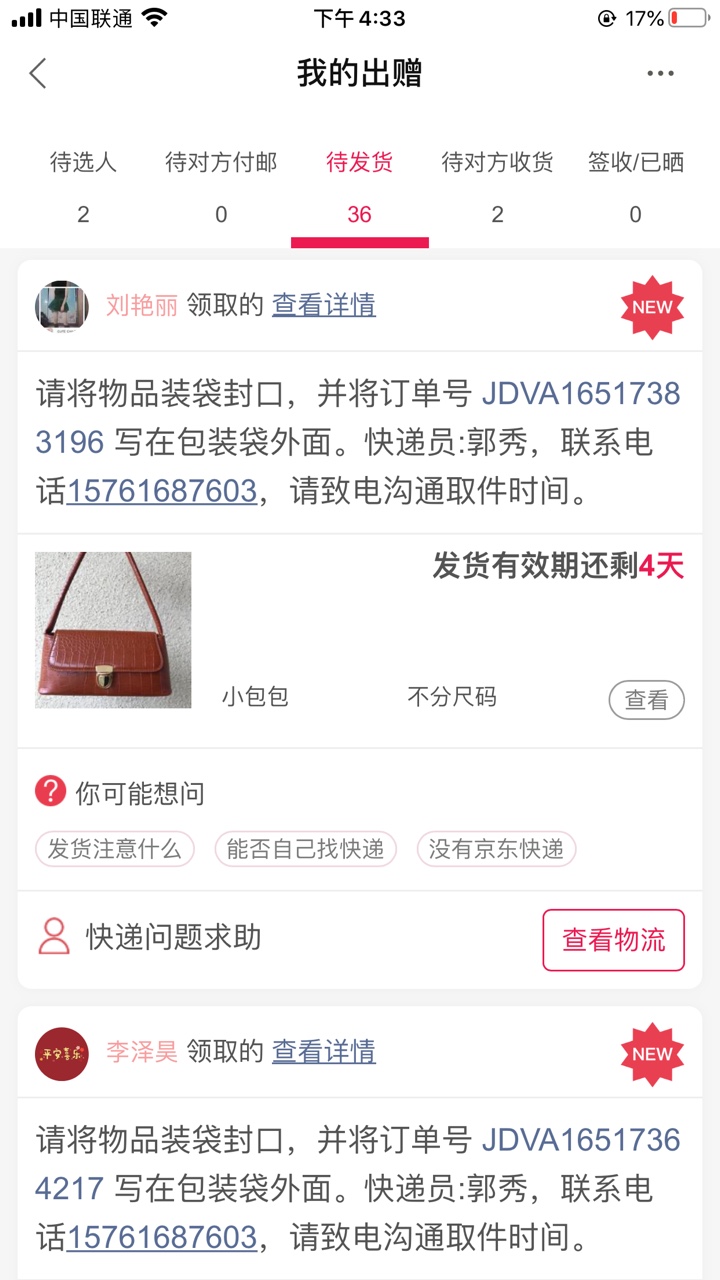
Task: Open the three-dot overflow menu
Action: [x=660, y=73]
